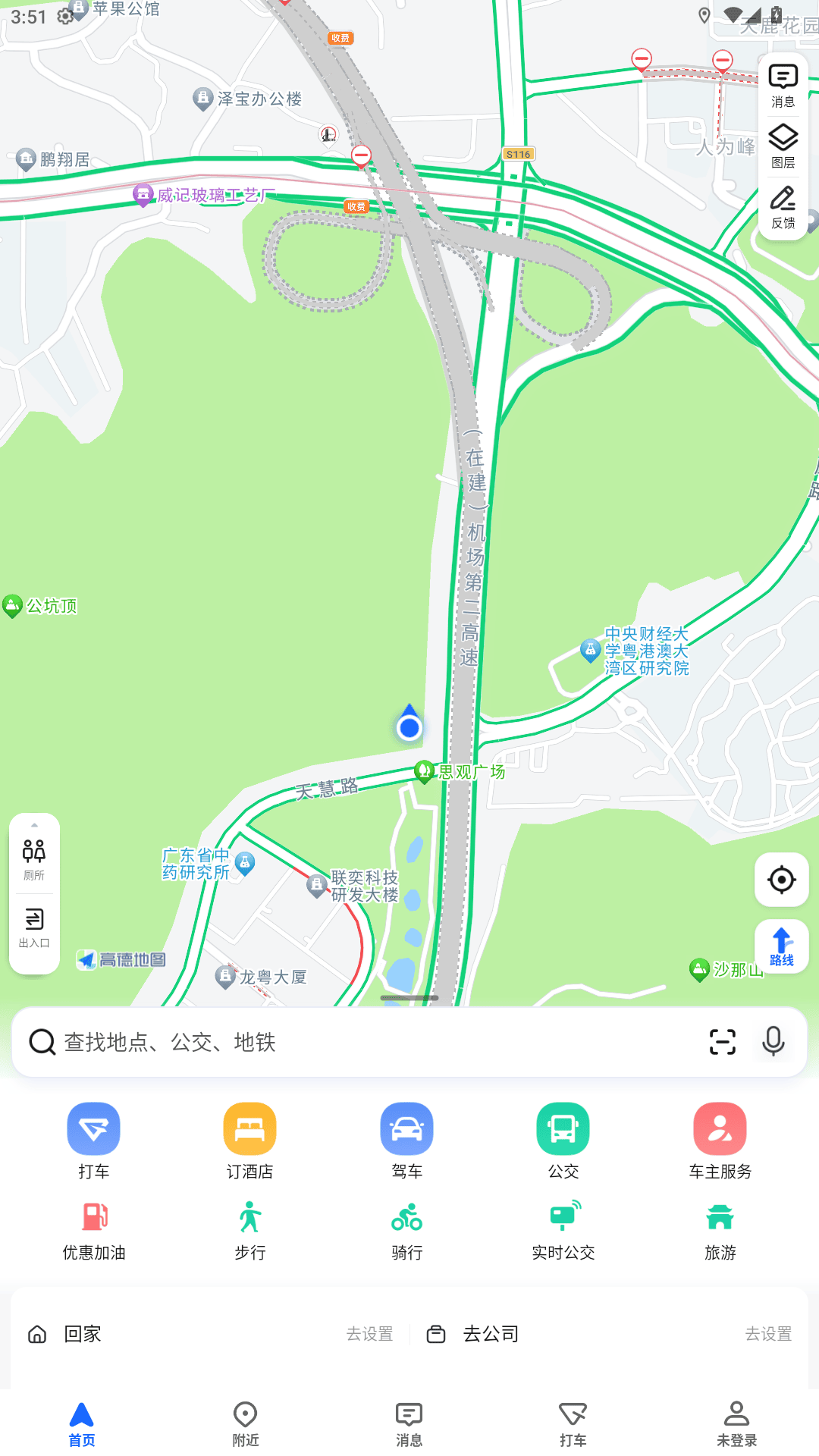Viewport: 819px width, 1456px height.
Task: Open the 路线 route planner button
Action: (781, 946)
